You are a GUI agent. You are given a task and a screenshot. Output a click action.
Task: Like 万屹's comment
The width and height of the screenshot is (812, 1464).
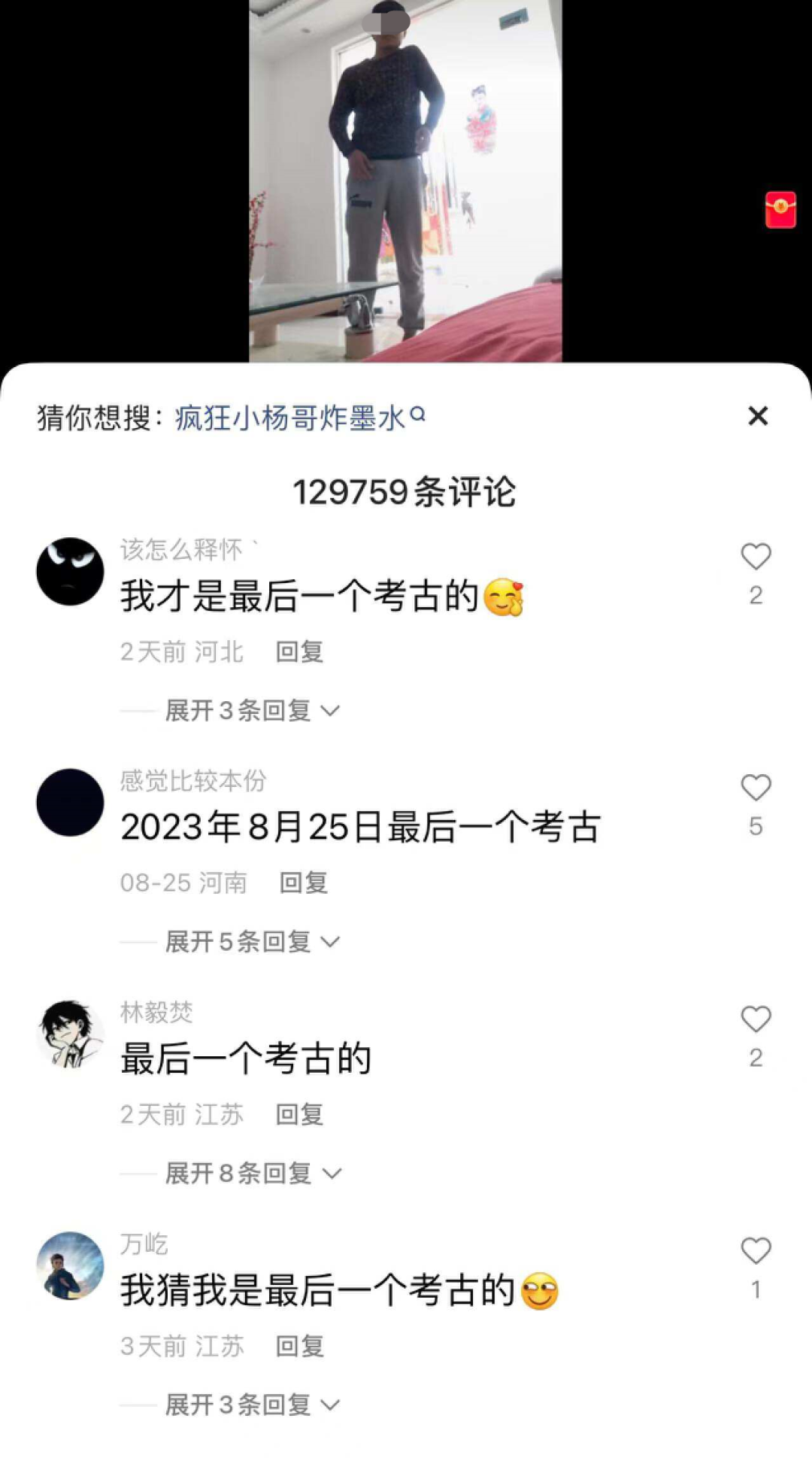[x=756, y=1251]
